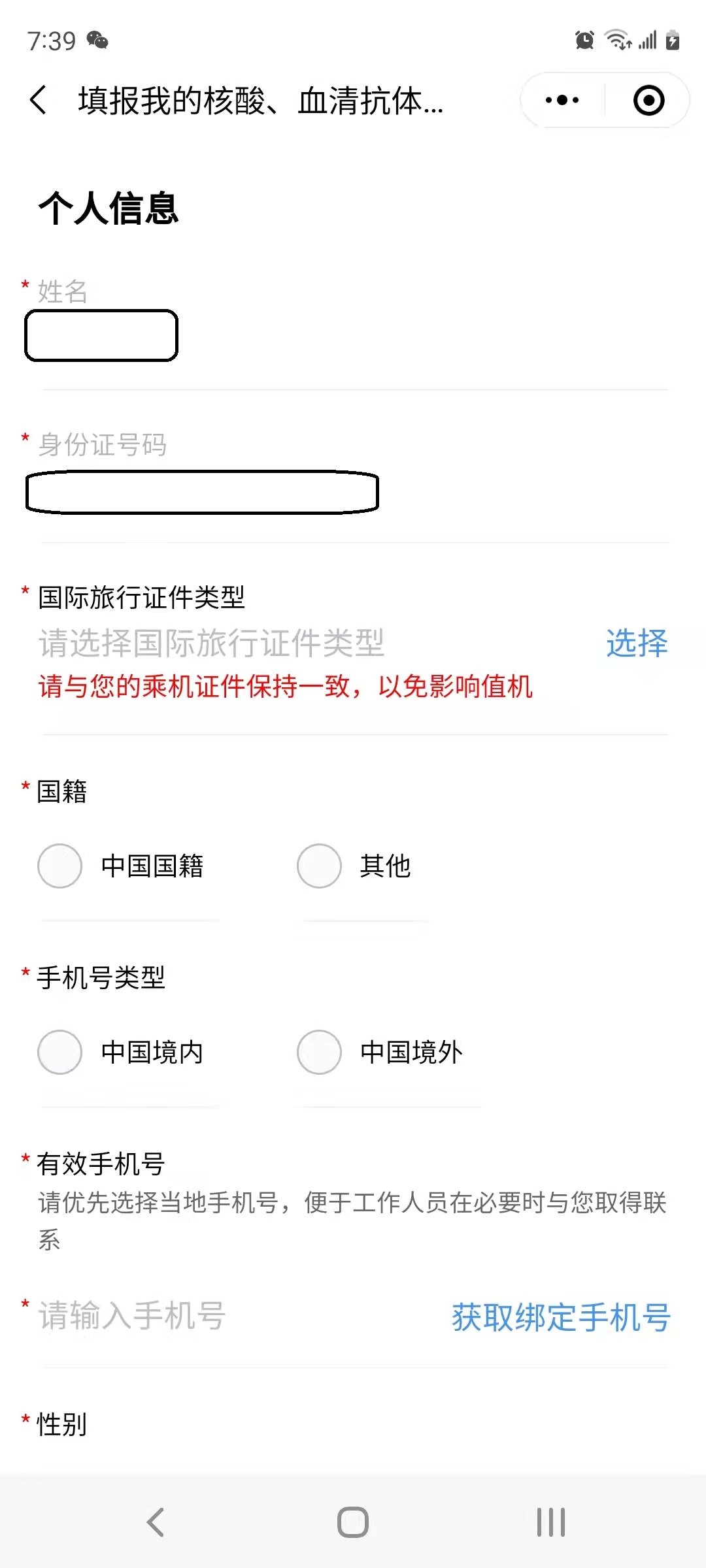
Task: Tap the system home button
Action: [x=353, y=1522]
